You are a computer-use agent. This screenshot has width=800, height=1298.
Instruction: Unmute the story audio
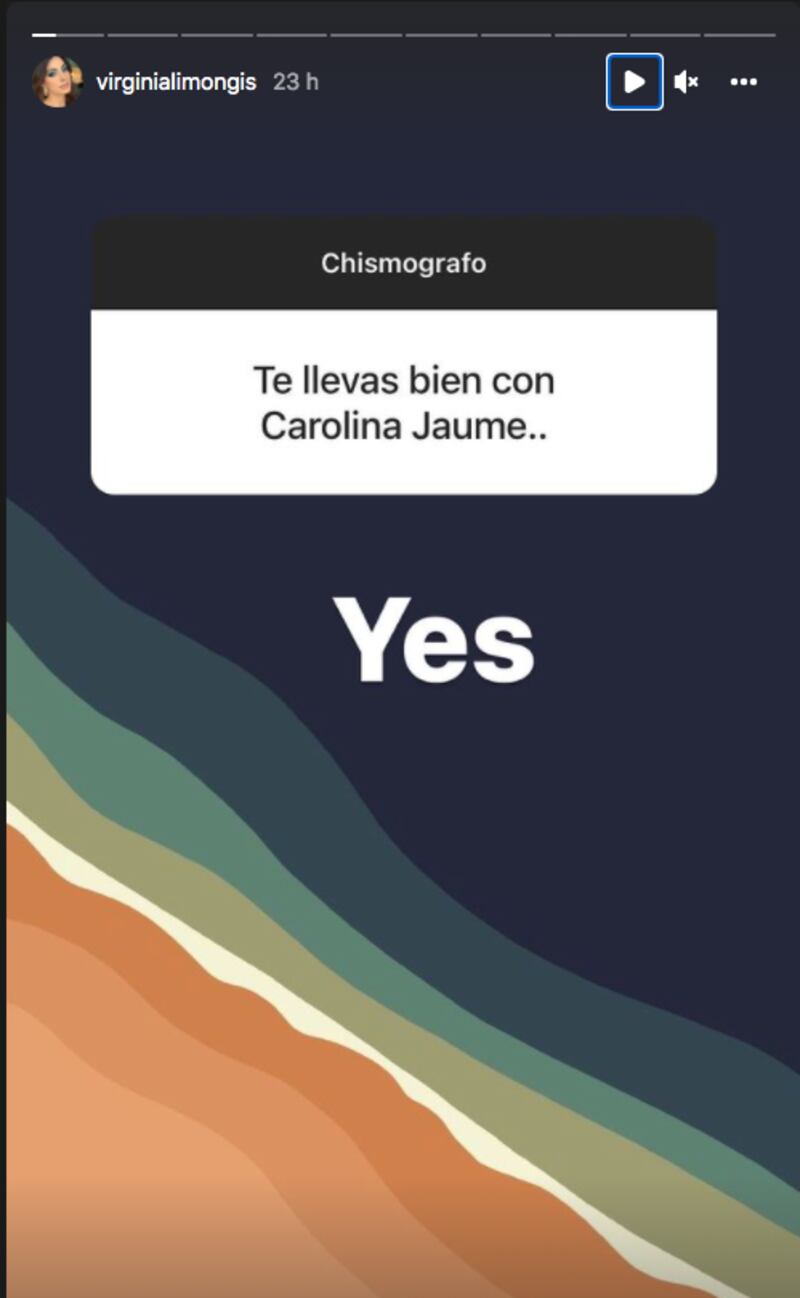click(686, 82)
